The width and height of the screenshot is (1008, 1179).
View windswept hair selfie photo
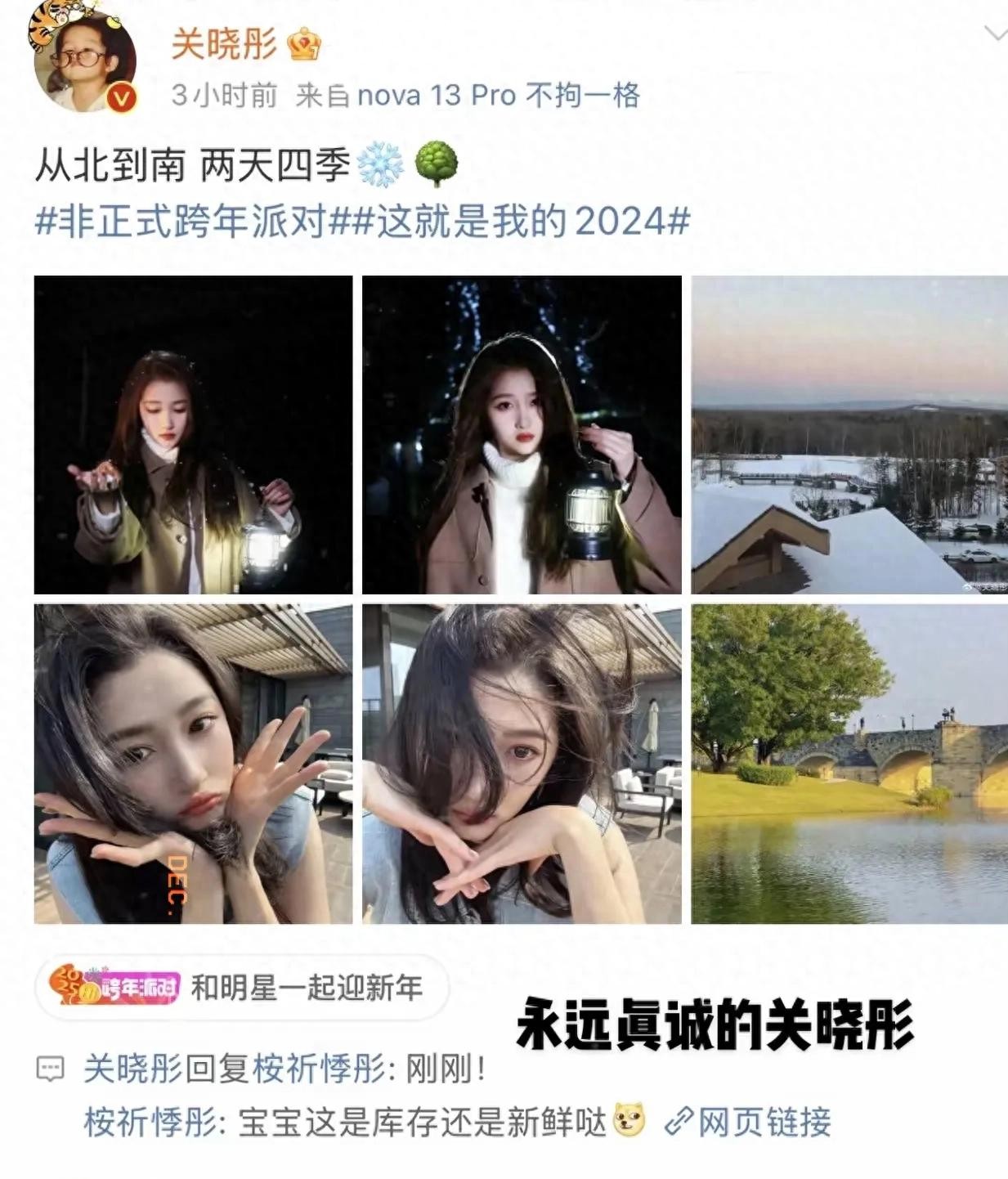coord(522,764)
